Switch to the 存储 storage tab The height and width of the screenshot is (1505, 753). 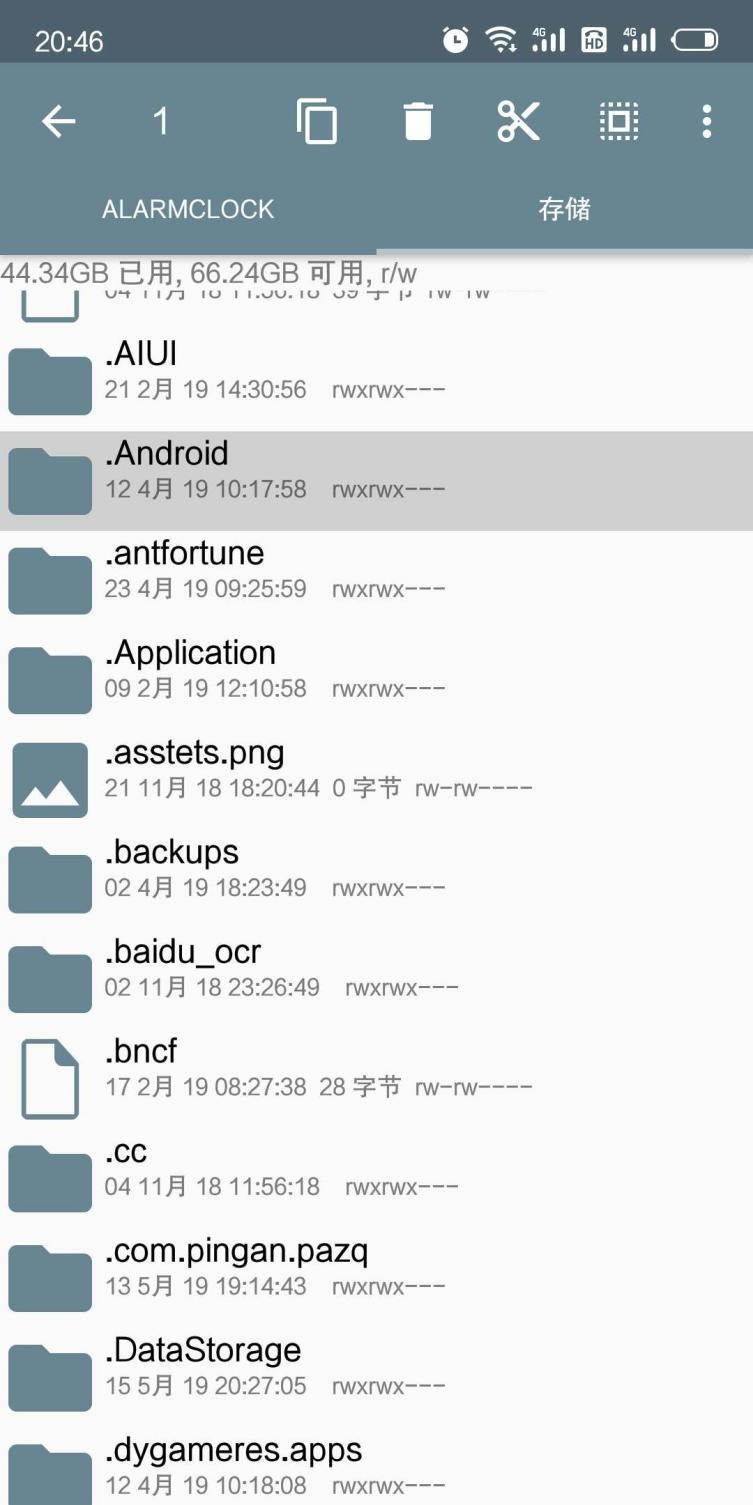(565, 209)
